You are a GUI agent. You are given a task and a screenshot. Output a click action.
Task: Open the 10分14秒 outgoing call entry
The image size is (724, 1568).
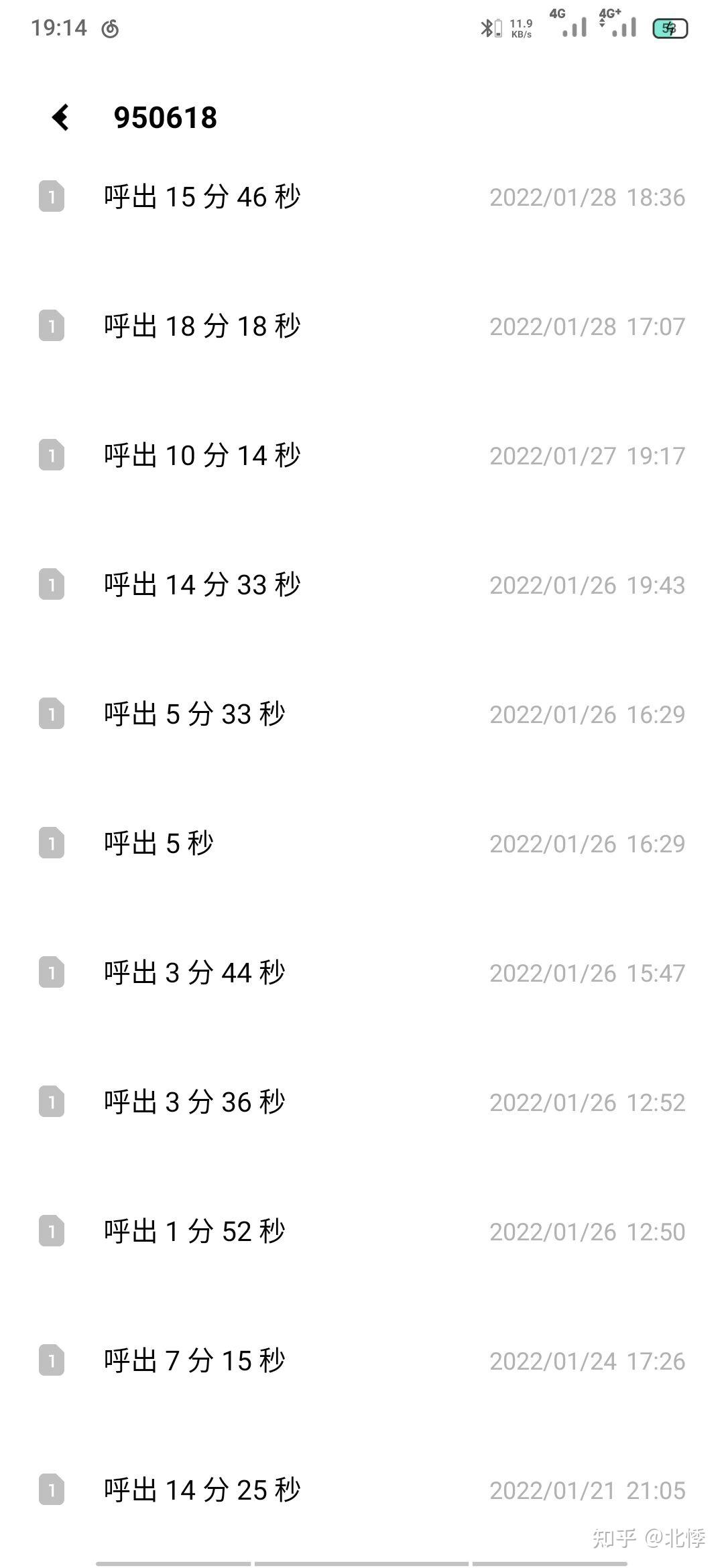pos(362,456)
